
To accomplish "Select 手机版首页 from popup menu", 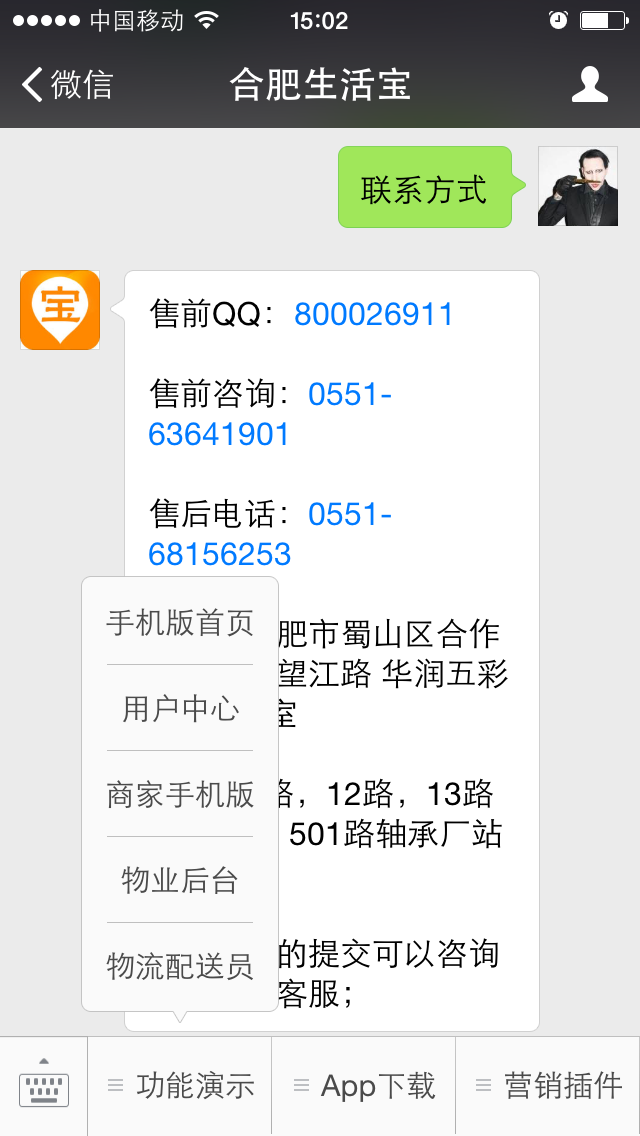I will click(180, 622).
